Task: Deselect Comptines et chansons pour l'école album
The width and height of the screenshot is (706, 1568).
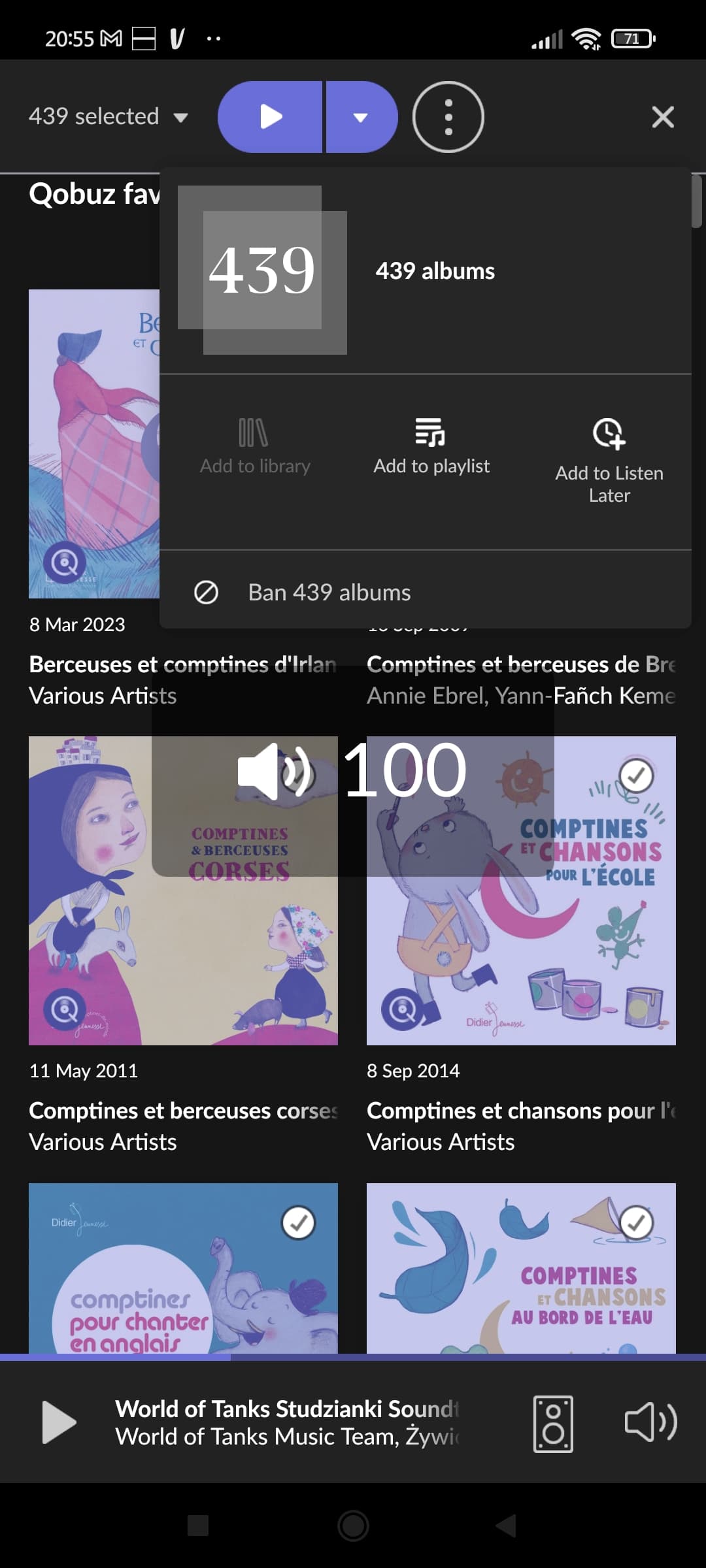Action: [x=636, y=776]
